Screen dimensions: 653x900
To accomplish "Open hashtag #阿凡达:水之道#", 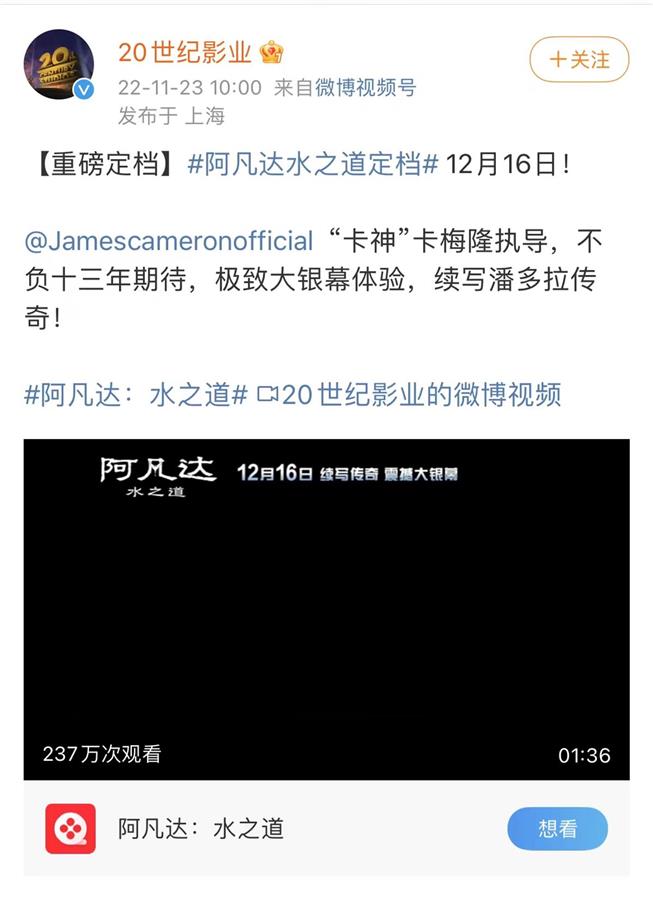I will pos(136,394).
